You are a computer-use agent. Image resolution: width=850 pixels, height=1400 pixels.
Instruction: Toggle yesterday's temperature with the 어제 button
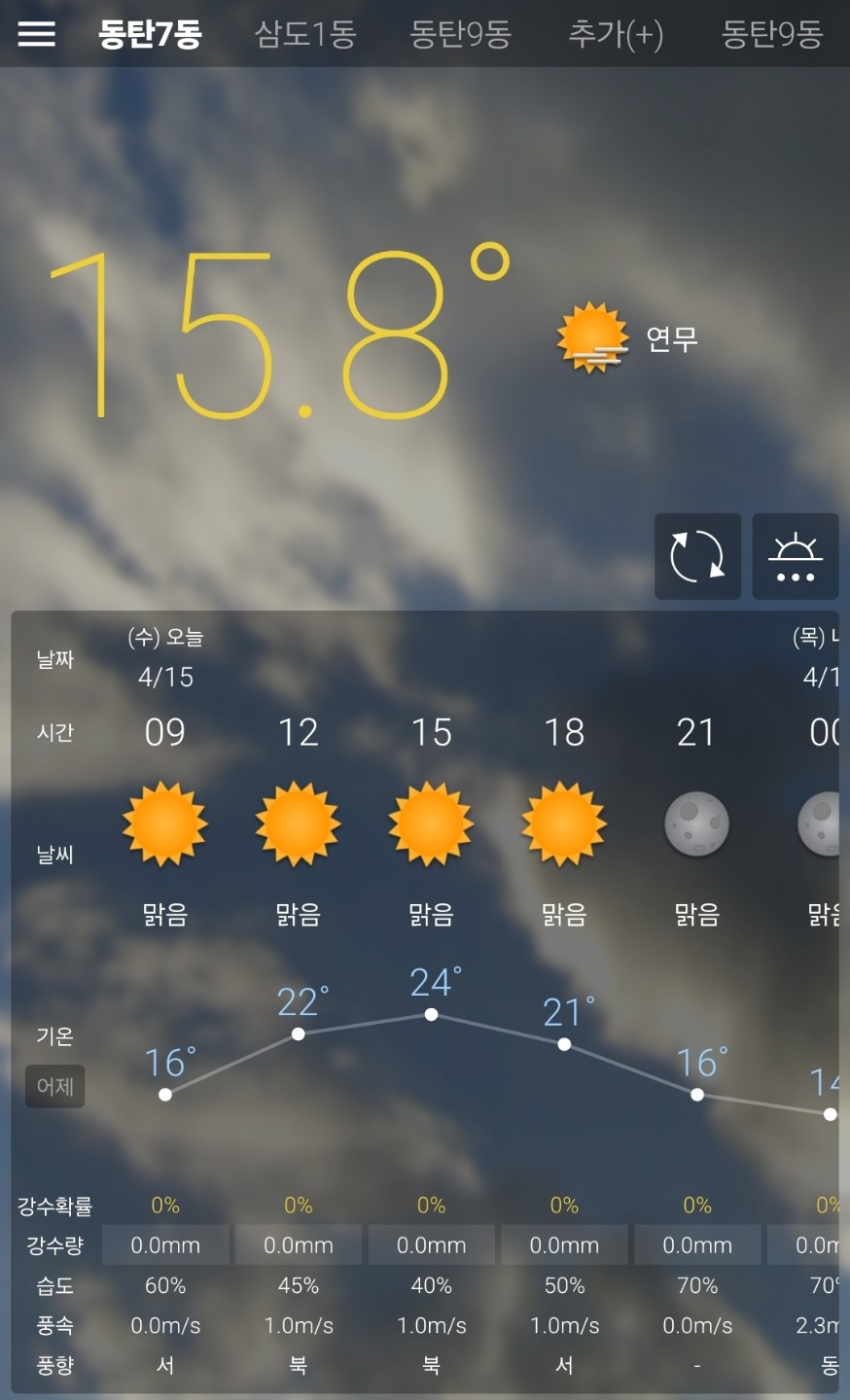[55, 1087]
